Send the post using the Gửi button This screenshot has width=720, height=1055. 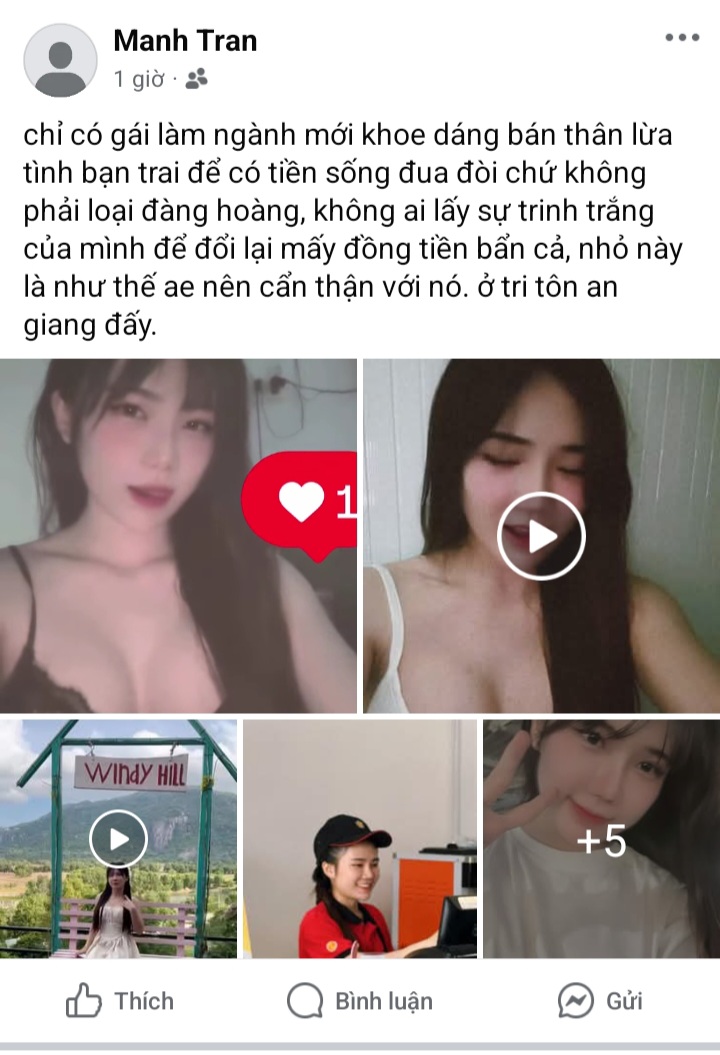click(600, 1001)
